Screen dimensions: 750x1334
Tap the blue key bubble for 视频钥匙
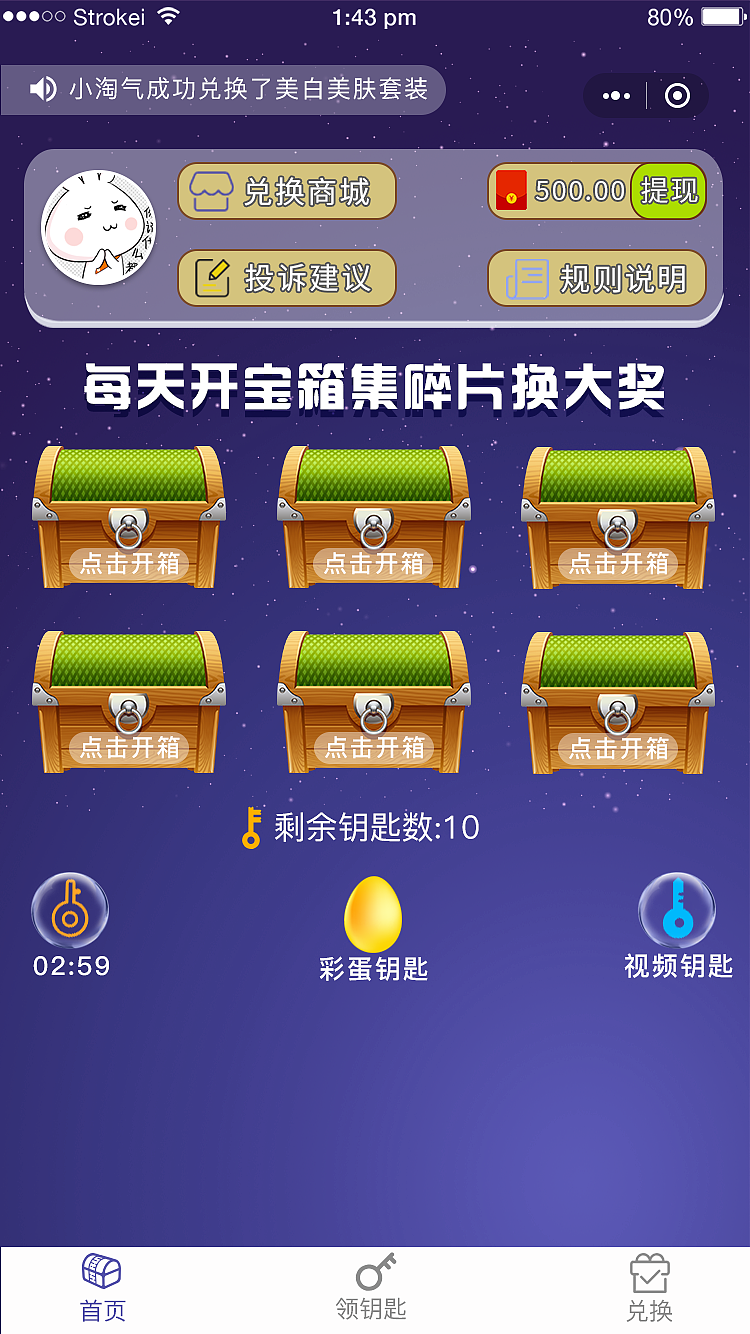coord(678,910)
